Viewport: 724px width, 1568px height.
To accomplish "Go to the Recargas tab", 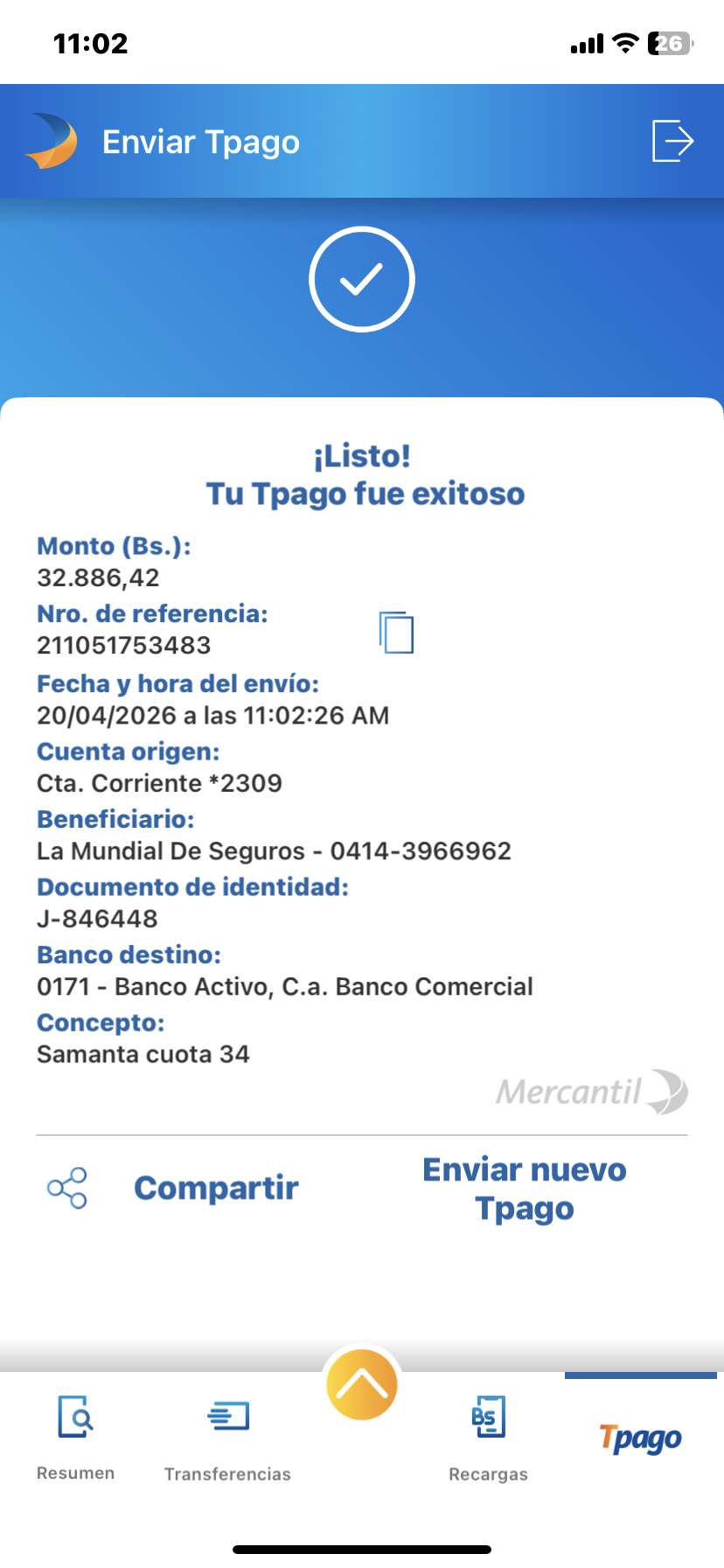I will coord(488,1437).
